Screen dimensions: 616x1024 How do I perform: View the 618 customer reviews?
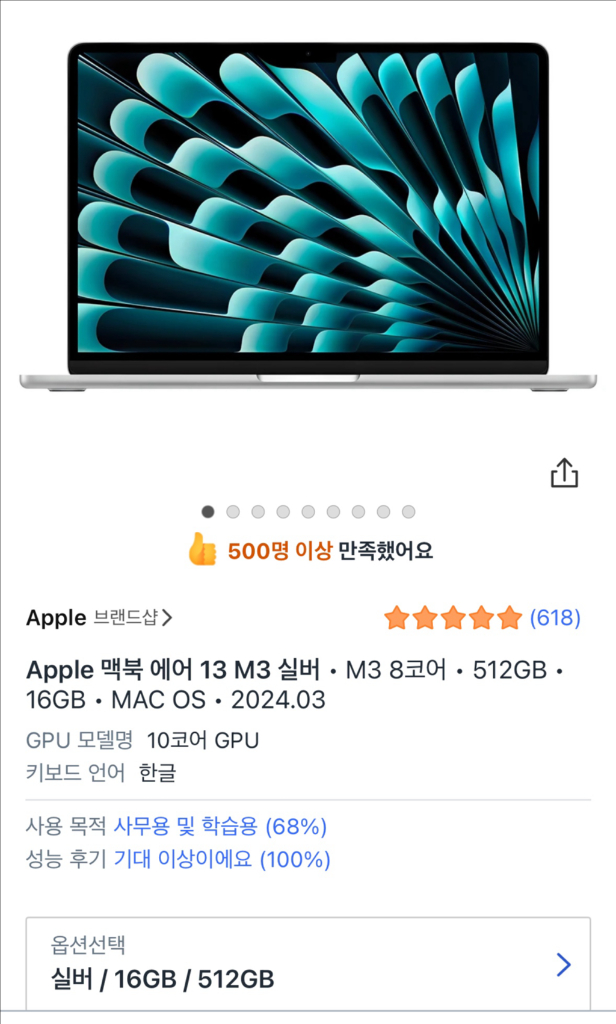554,618
